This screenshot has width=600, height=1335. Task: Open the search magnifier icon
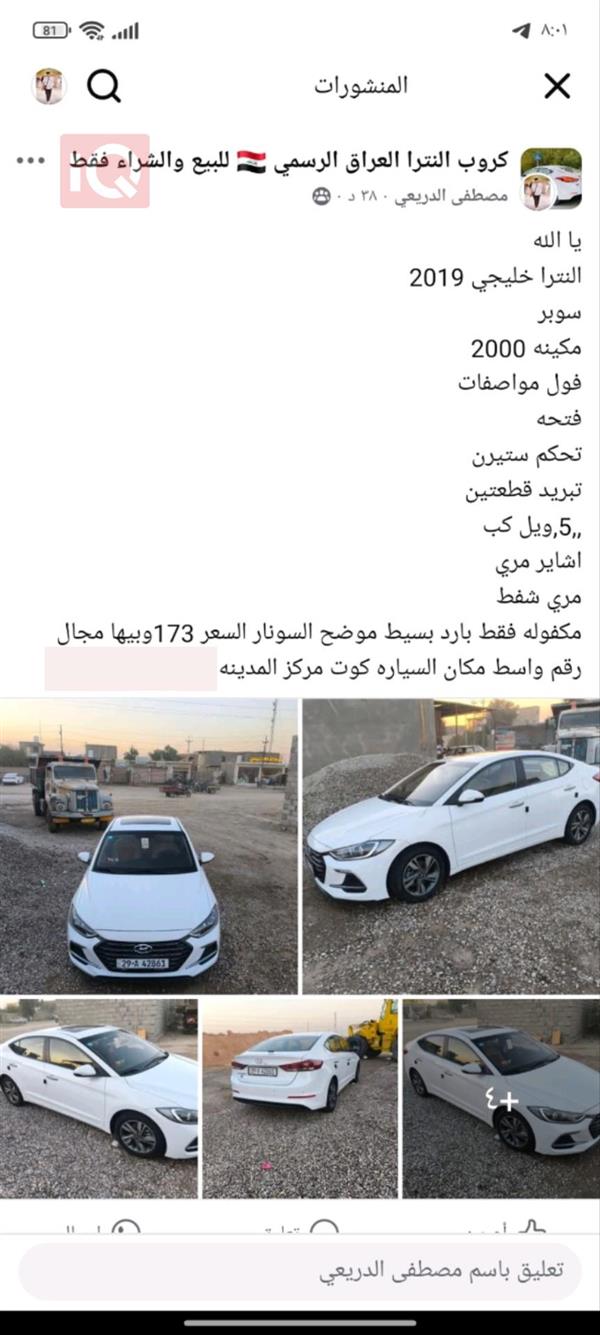103,86
